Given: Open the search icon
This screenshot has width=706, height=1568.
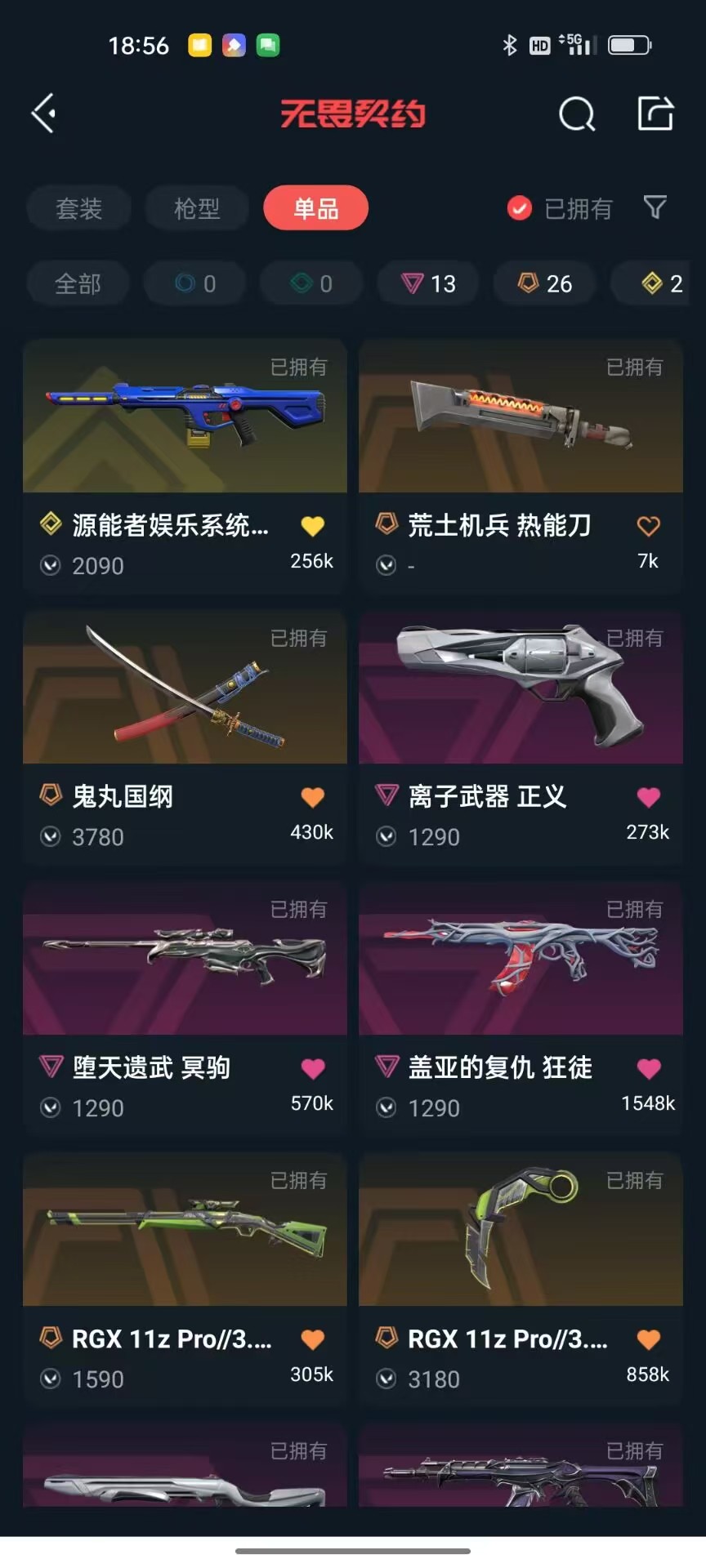Looking at the screenshot, I should tap(576, 114).
